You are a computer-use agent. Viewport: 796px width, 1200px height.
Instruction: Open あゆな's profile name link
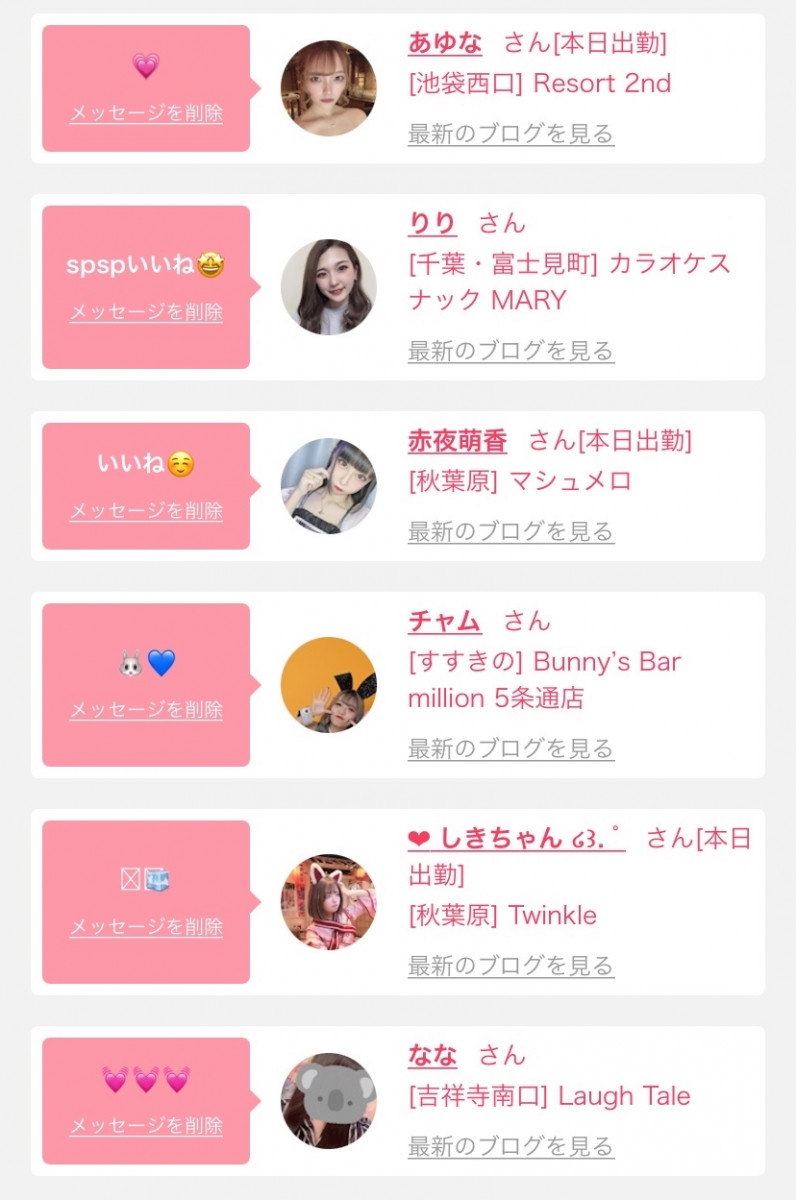(445, 43)
